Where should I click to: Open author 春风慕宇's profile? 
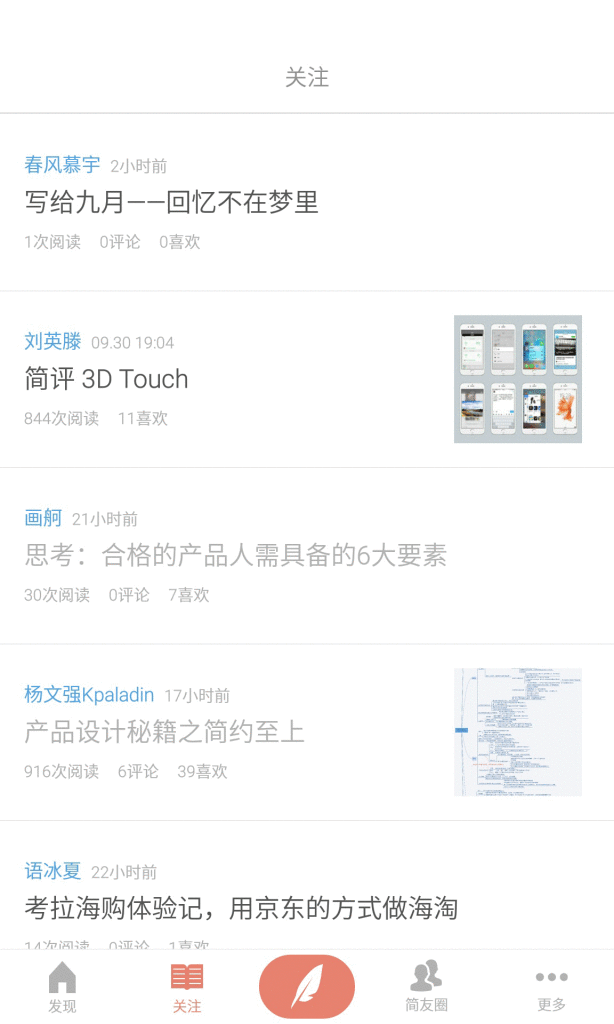[62, 165]
